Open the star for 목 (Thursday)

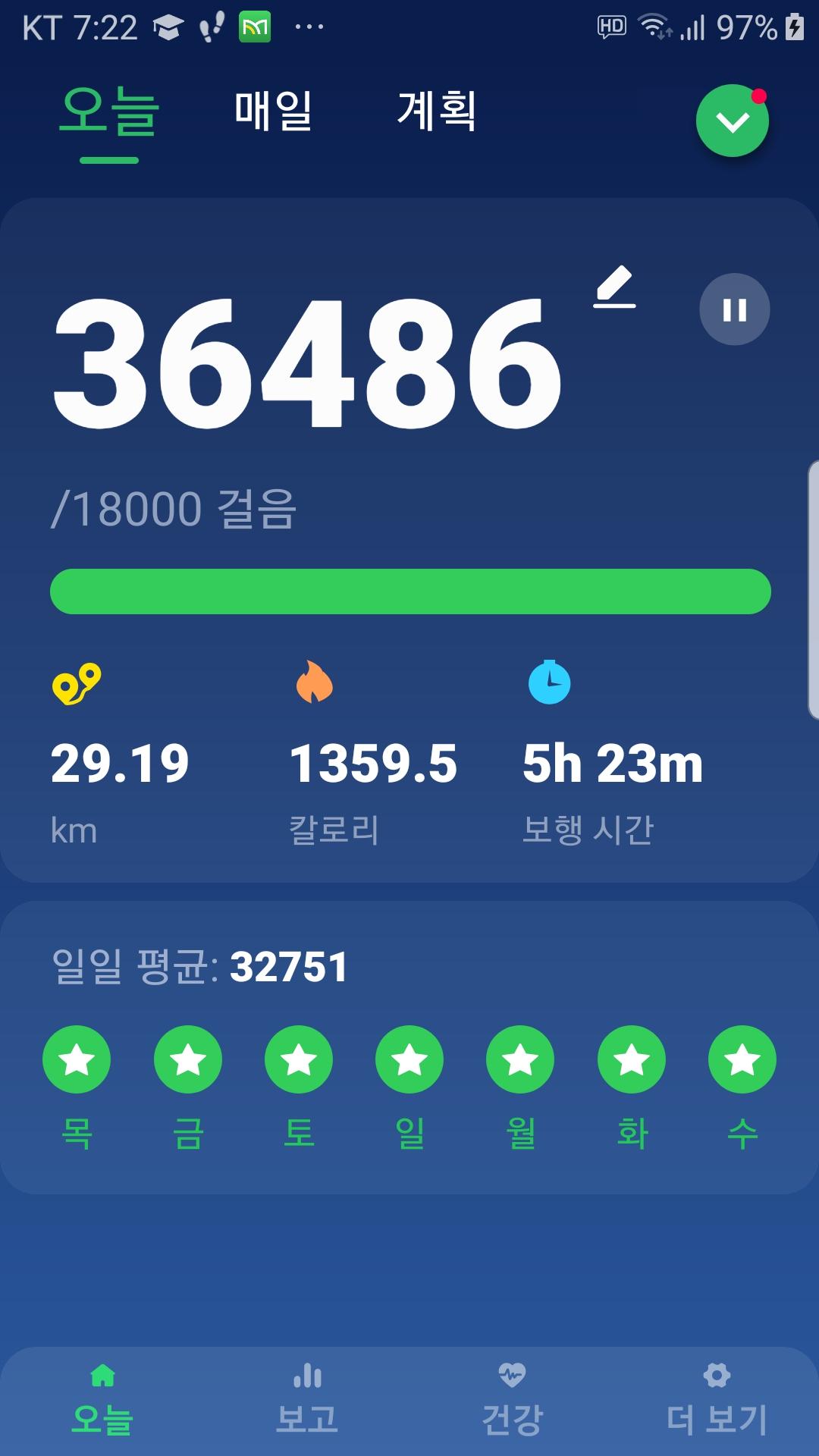(77, 1059)
